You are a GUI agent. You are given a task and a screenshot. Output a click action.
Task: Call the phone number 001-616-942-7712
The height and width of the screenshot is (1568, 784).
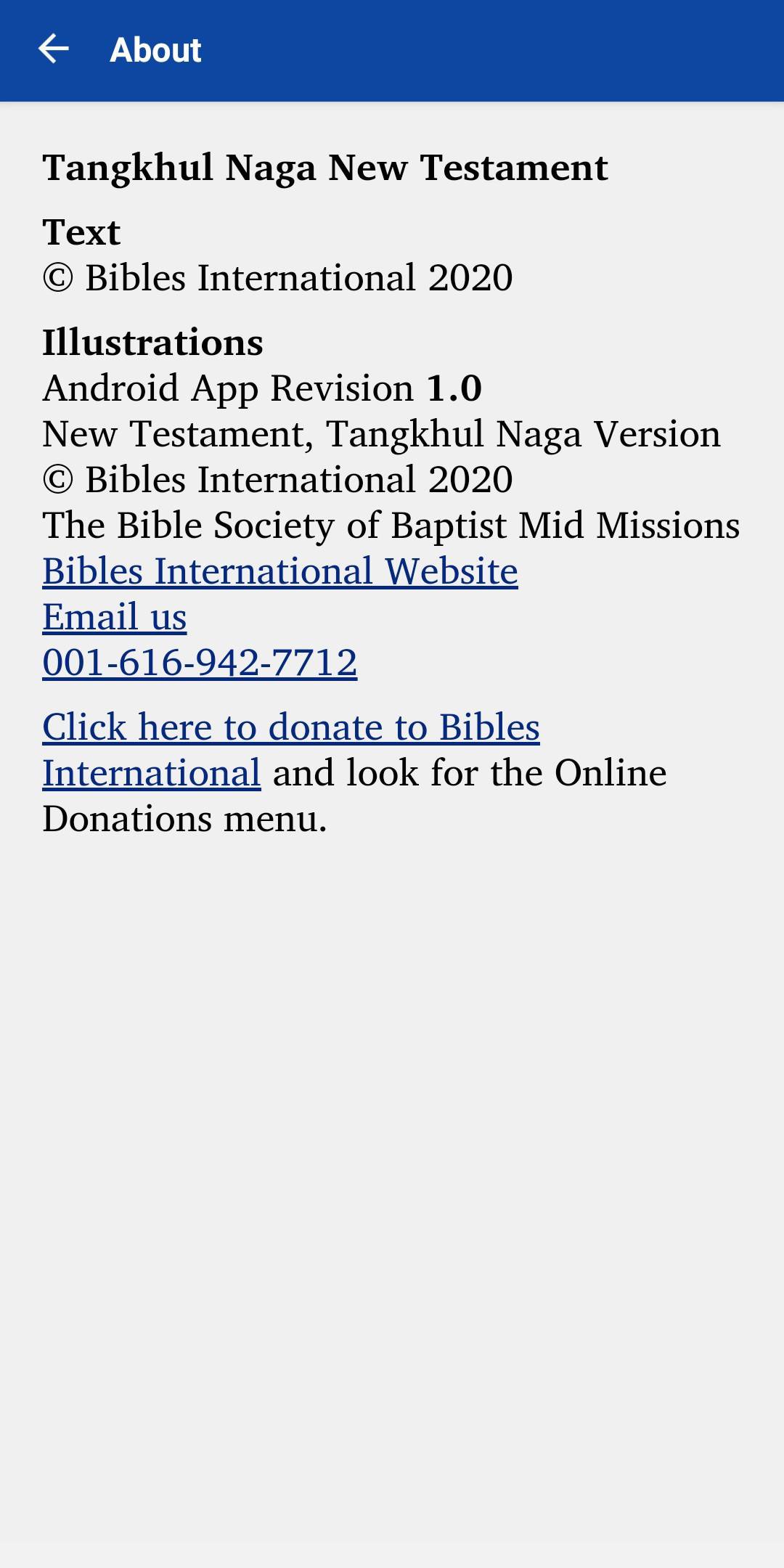200,663
